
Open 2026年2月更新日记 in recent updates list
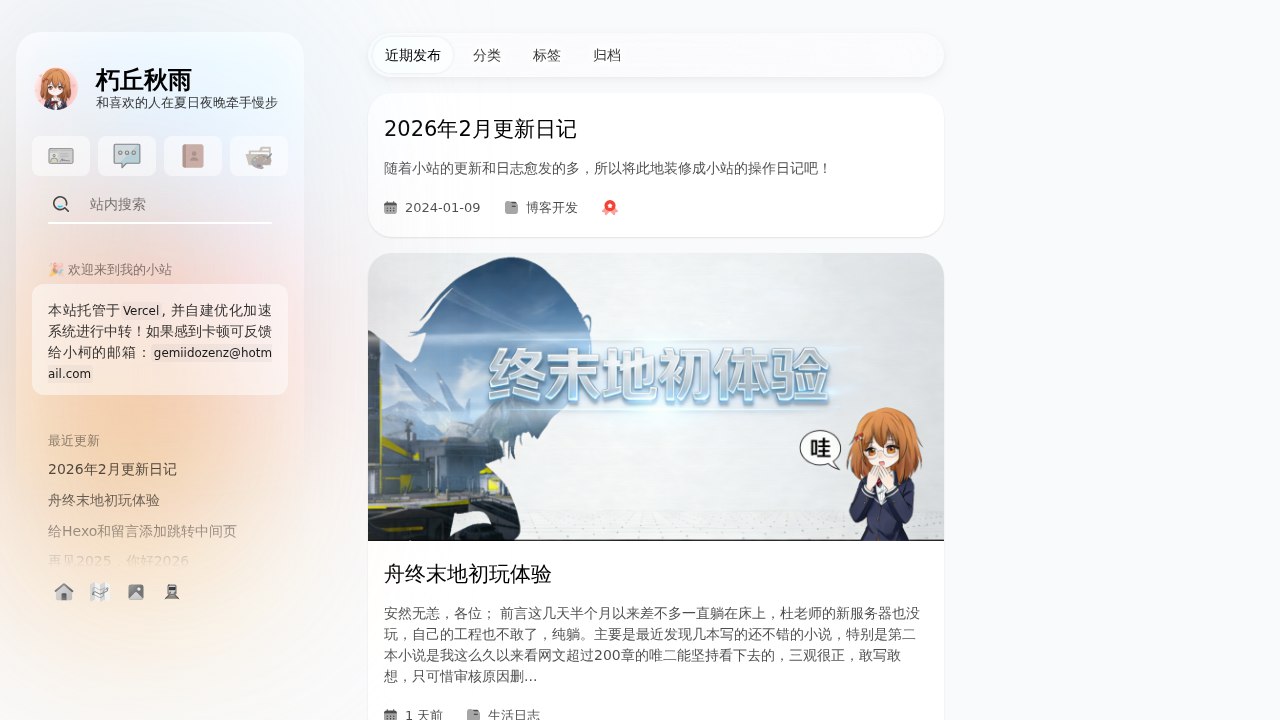coord(112,469)
